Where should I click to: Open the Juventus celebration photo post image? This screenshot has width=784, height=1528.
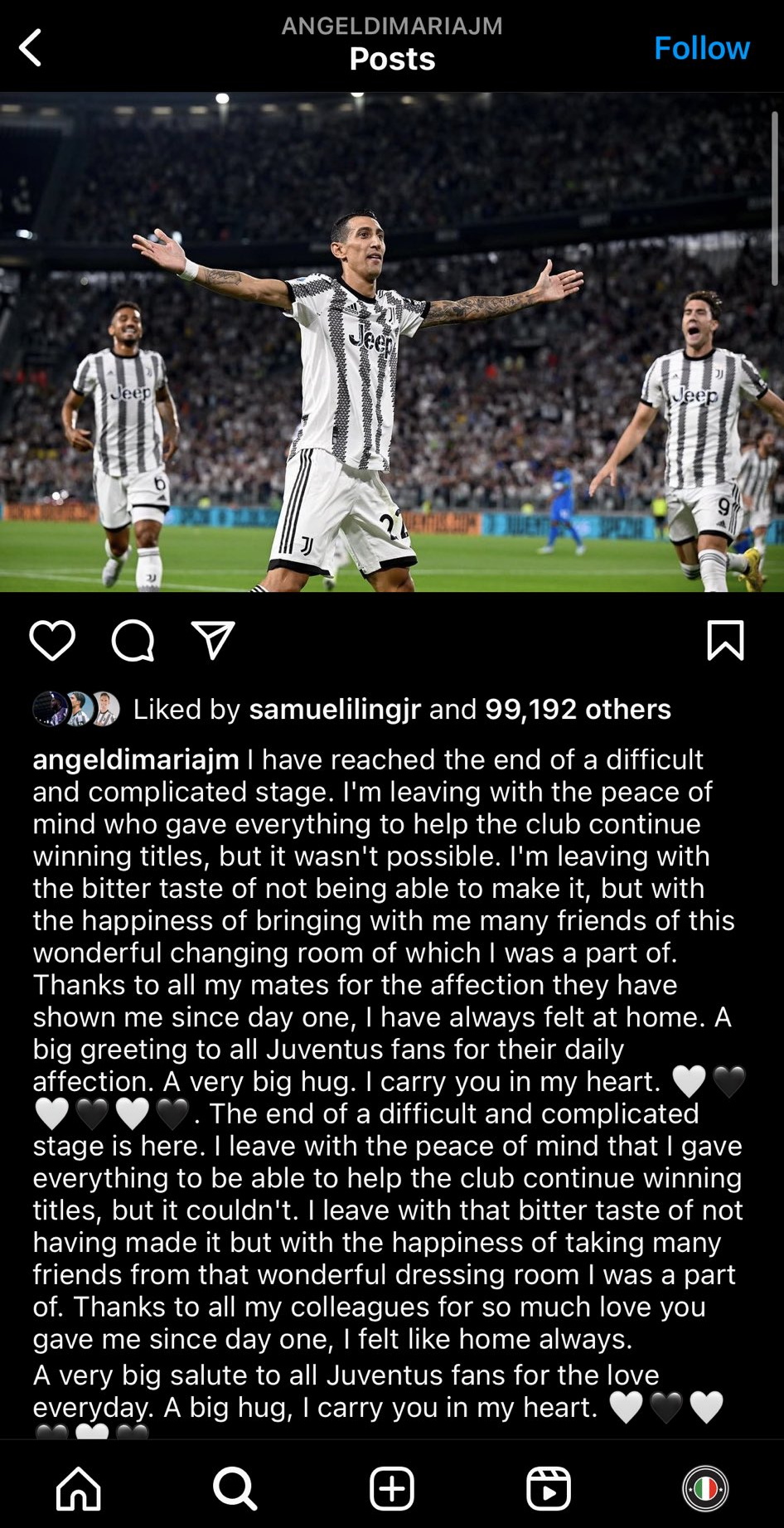pyautogui.click(x=392, y=342)
